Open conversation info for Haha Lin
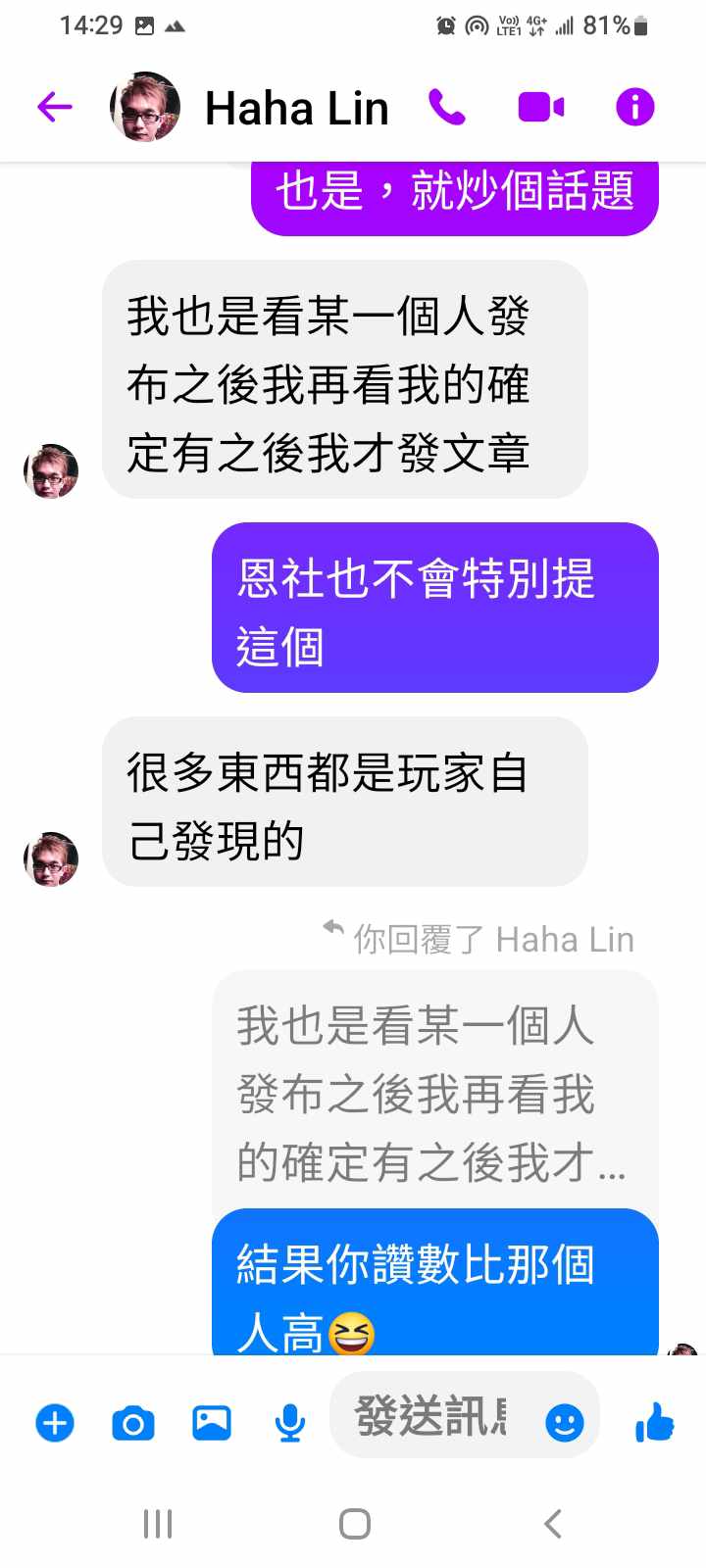This screenshot has height=1568, width=706. (634, 107)
